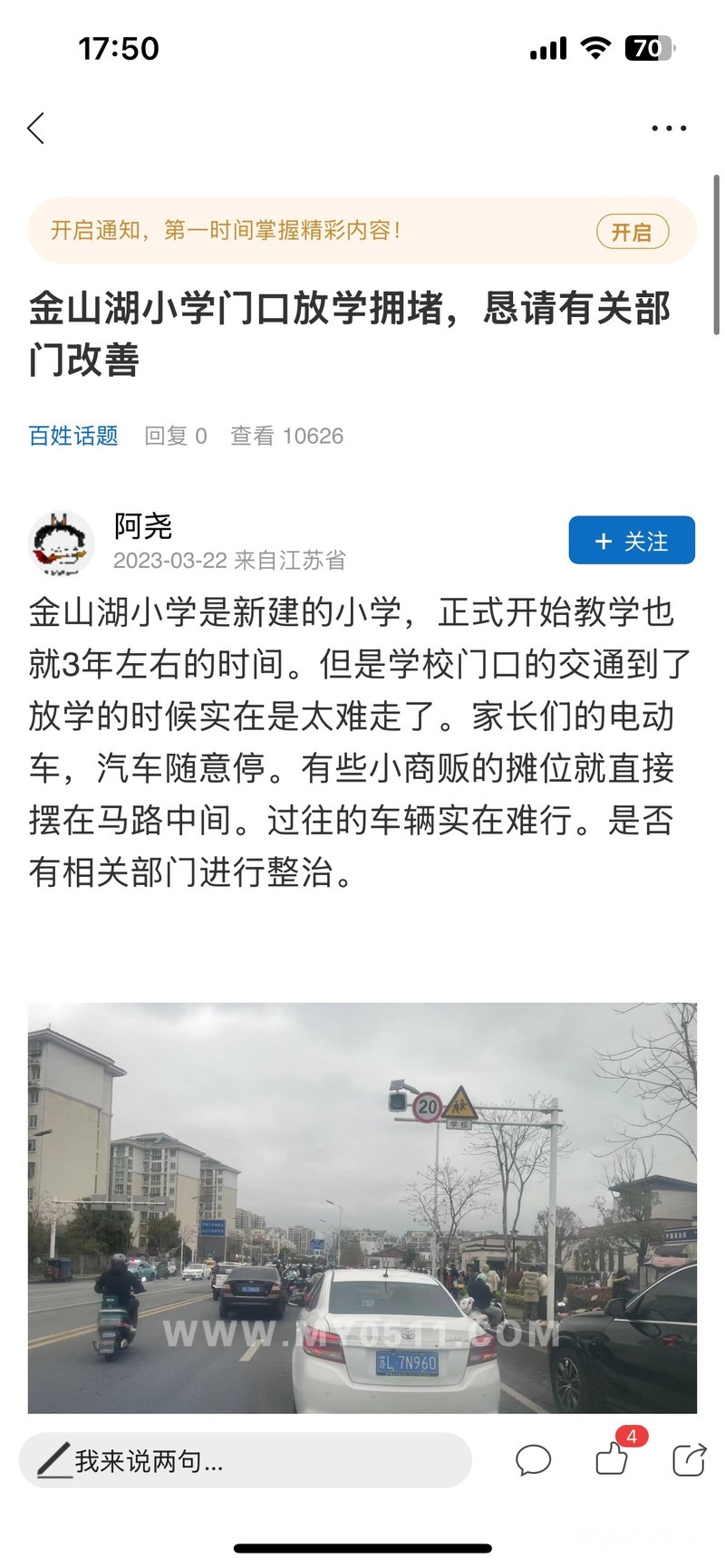Like this post with thumbs-up
Viewport: 725px width, 1568px height.
coord(612,1460)
